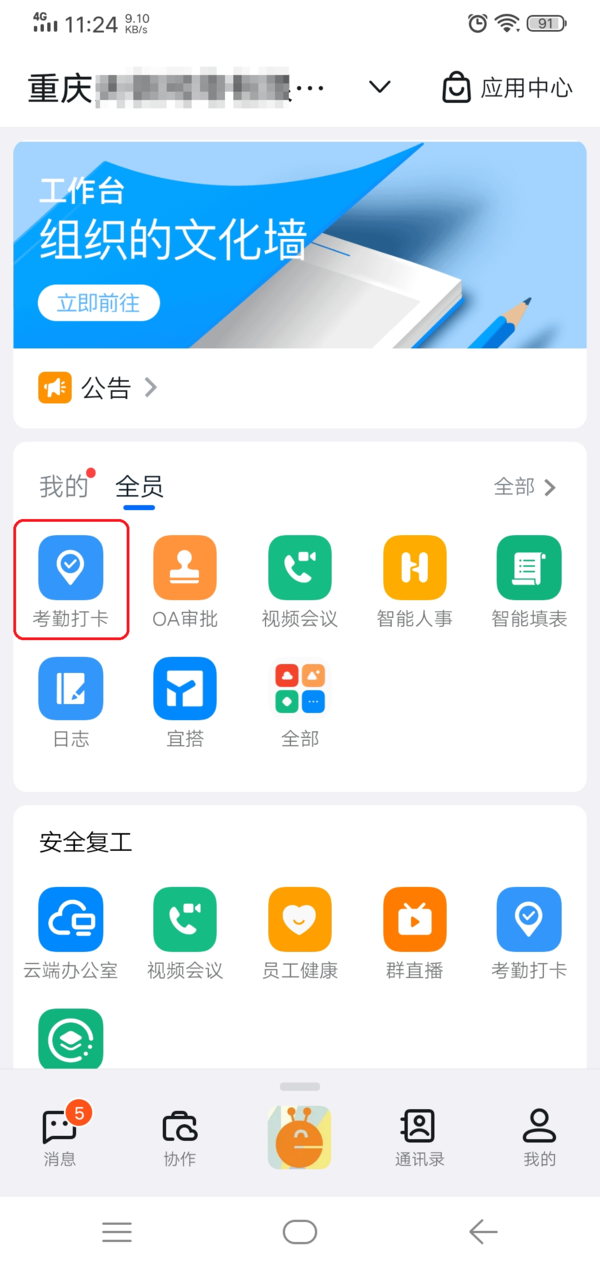Open 考勤打卡 in the 全员 section

point(70,579)
